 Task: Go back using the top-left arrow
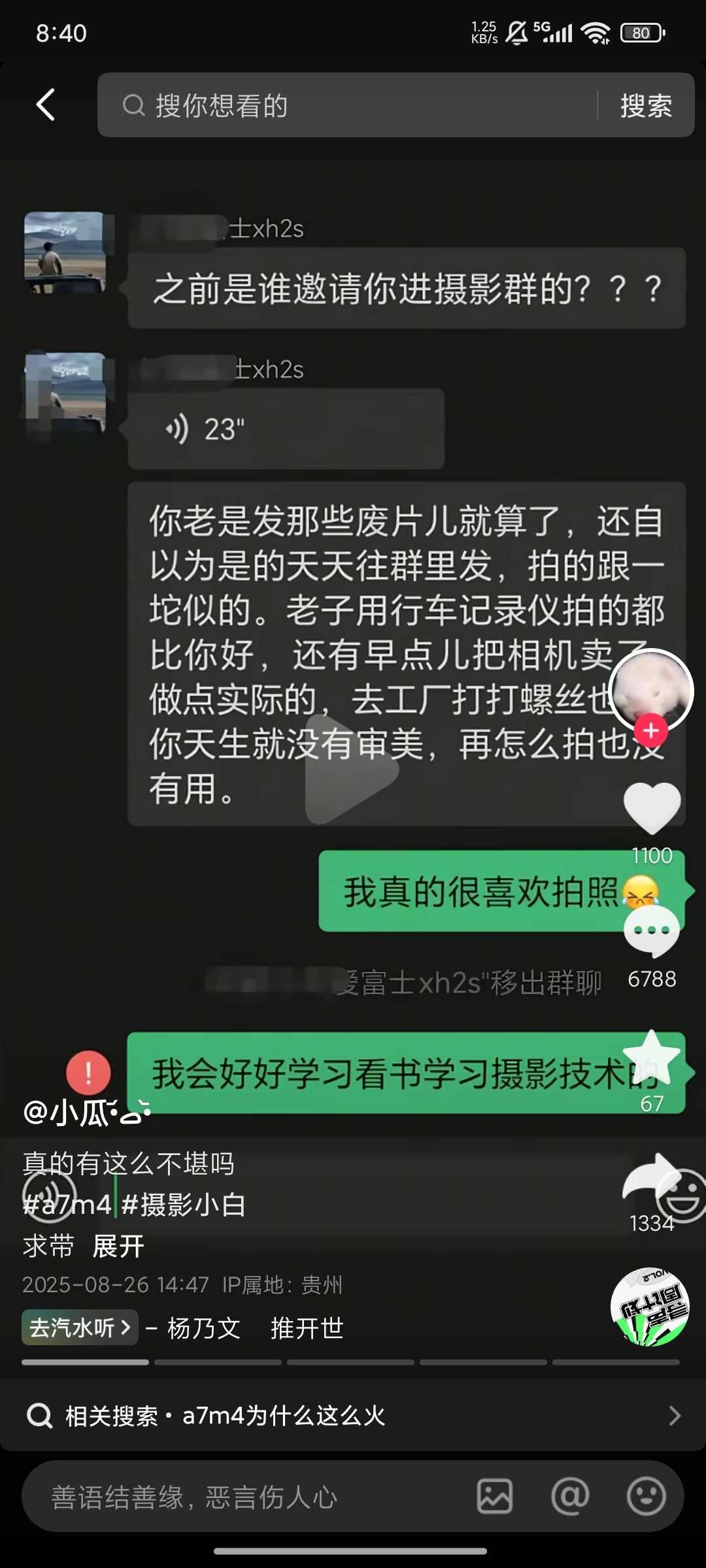point(45,105)
